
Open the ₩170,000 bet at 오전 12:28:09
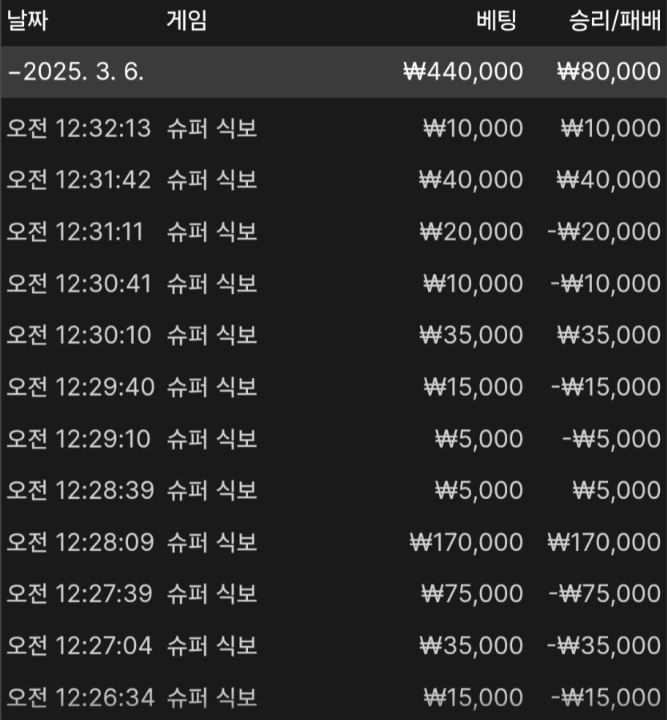click(x=333, y=542)
